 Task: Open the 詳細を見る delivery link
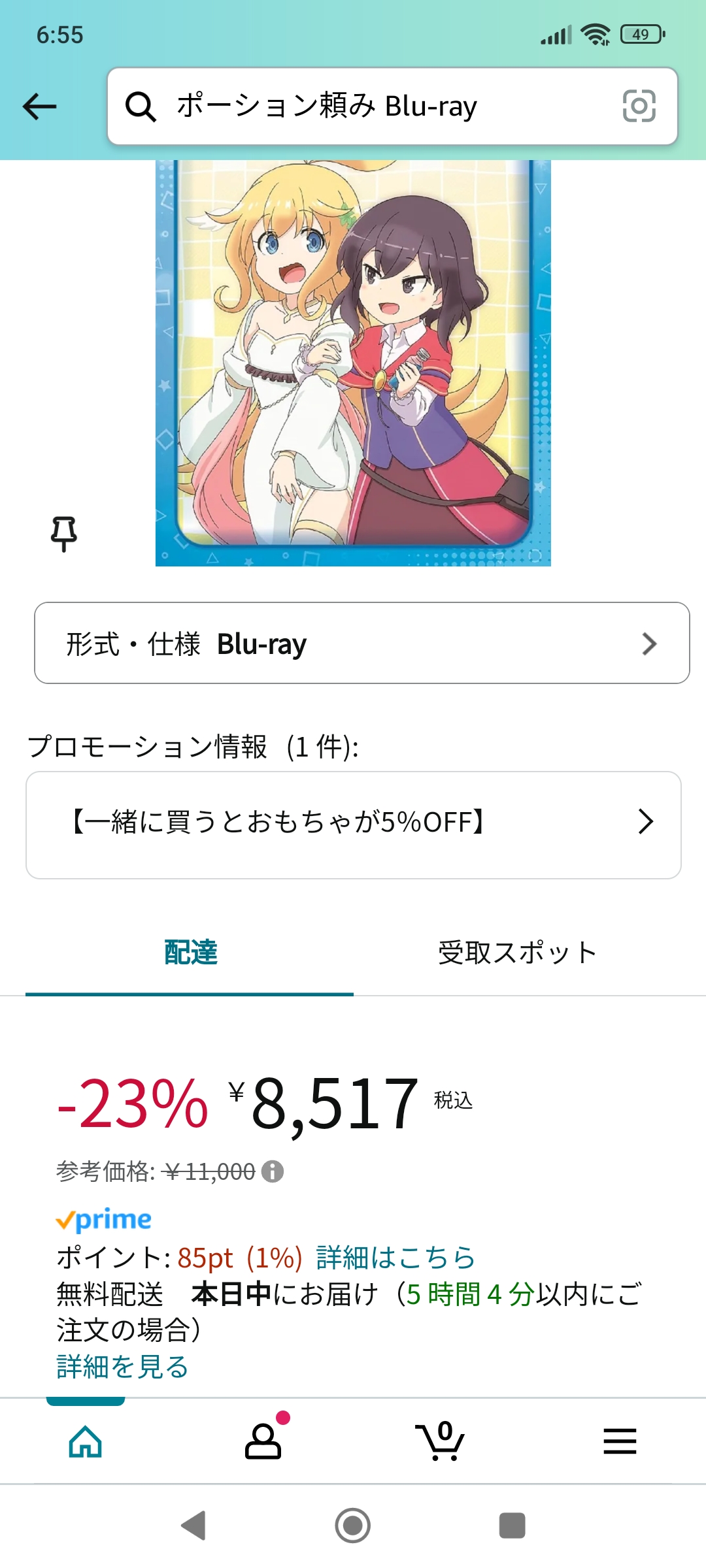tap(123, 1367)
